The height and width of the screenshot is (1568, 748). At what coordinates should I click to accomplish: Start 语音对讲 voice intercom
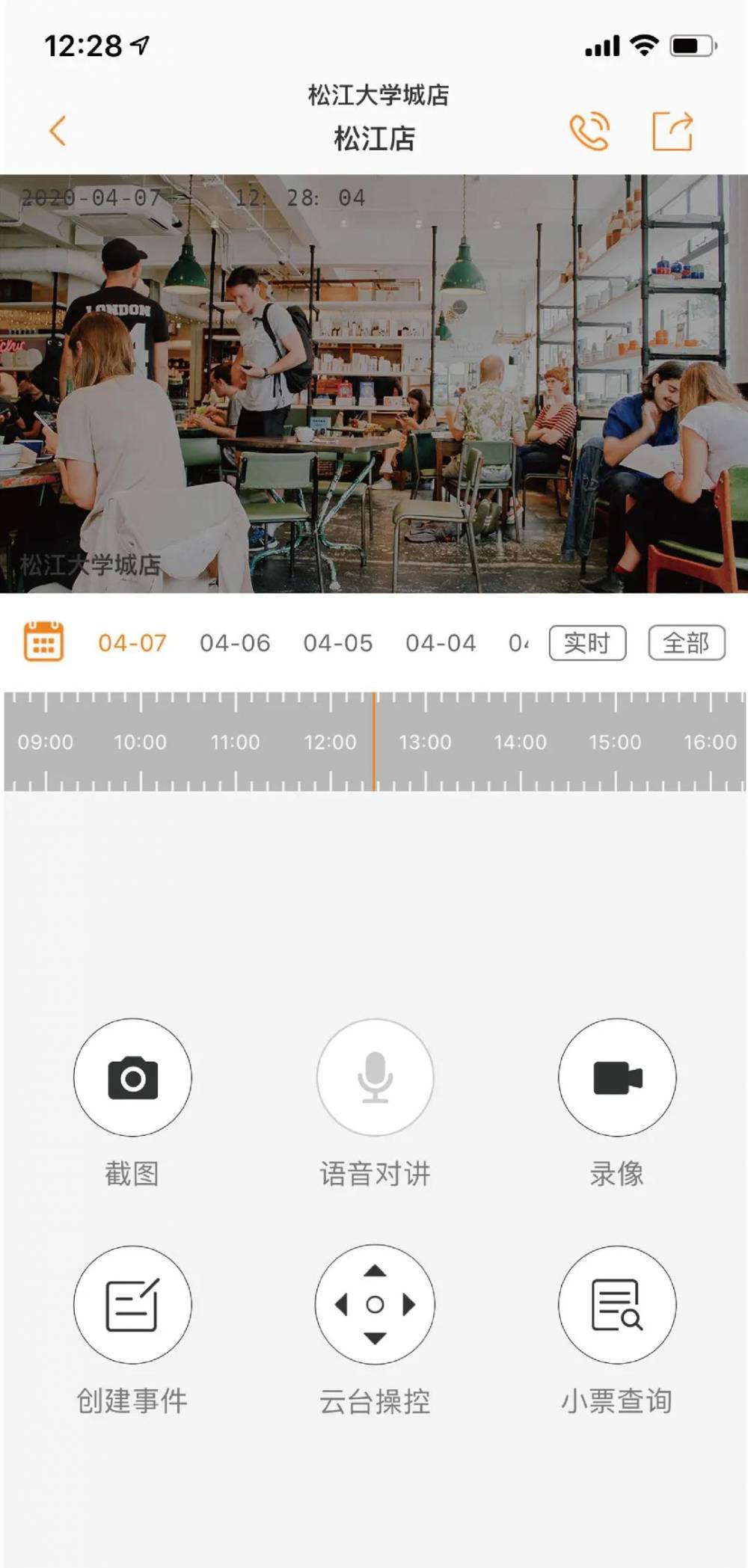pyautogui.click(x=375, y=1077)
